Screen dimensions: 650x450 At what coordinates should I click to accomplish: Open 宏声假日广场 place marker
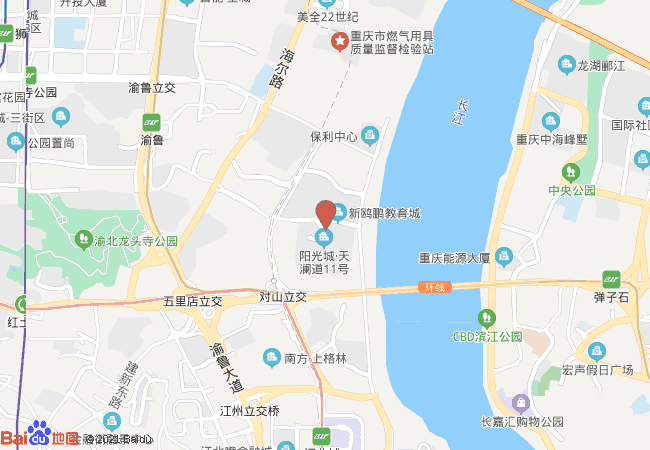(597, 351)
